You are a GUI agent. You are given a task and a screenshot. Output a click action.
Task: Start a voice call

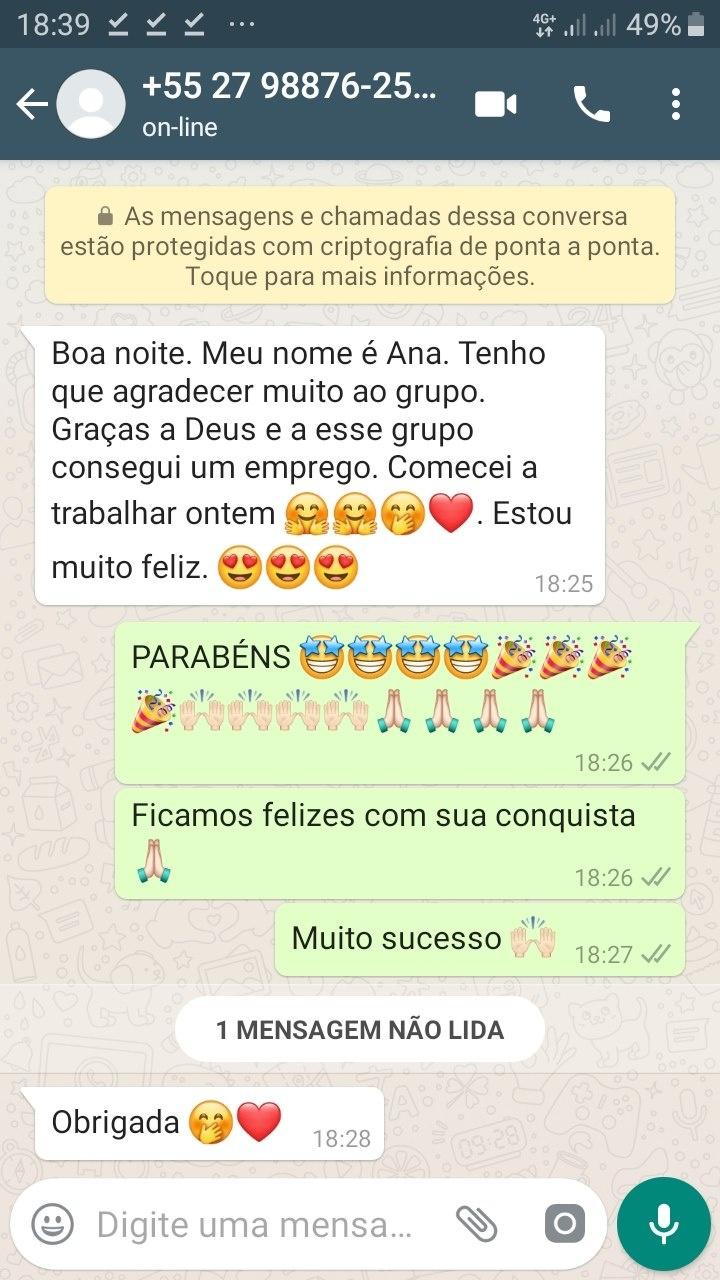591,104
